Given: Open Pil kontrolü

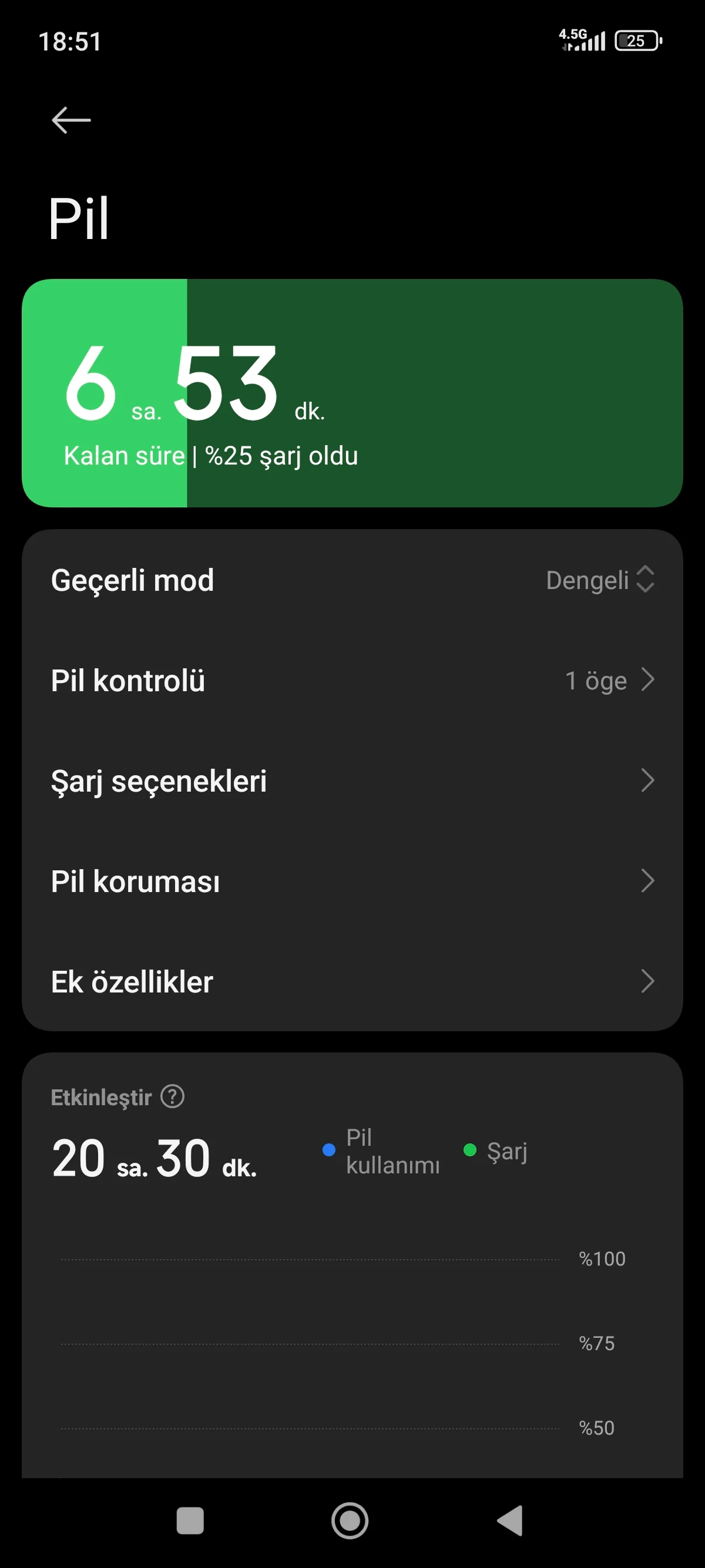Looking at the screenshot, I should [x=352, y=681].
